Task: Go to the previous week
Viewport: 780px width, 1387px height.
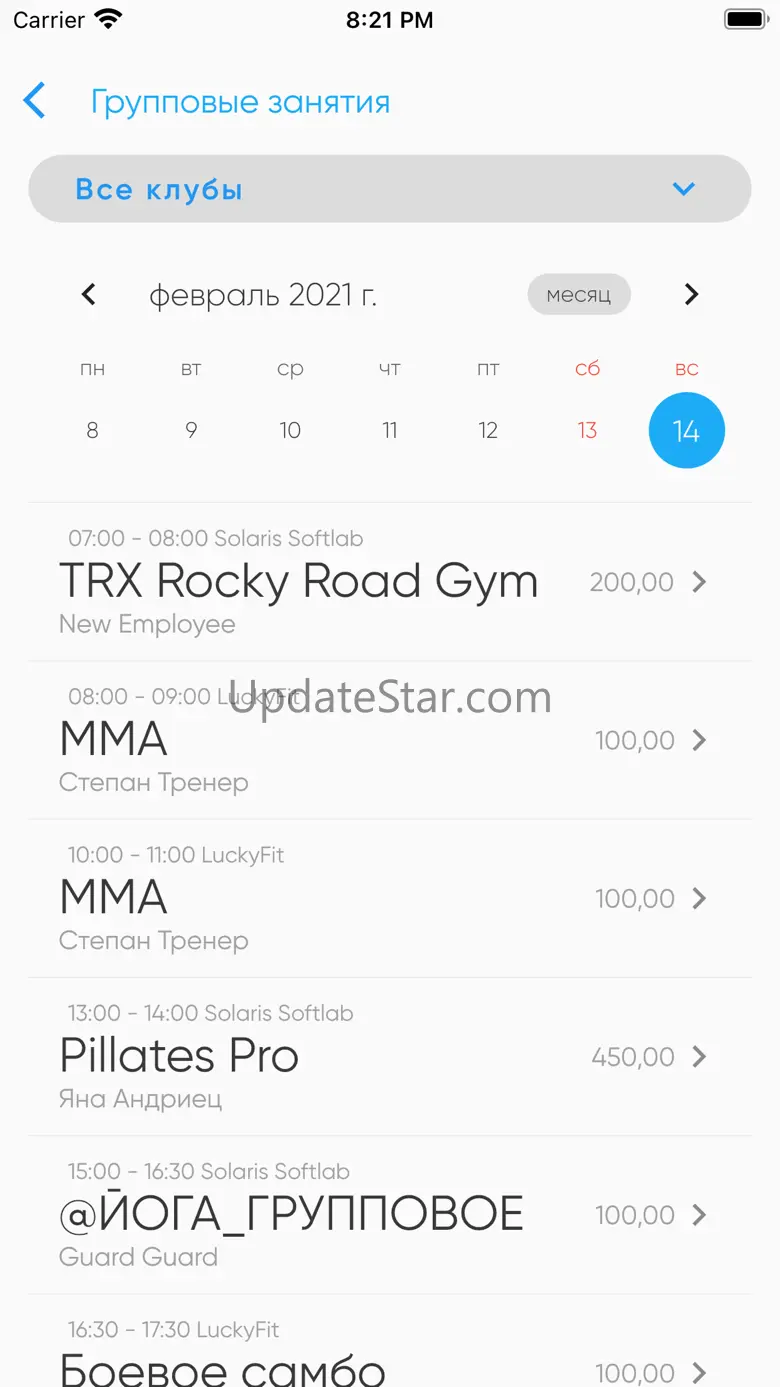Action: [88, 294]
